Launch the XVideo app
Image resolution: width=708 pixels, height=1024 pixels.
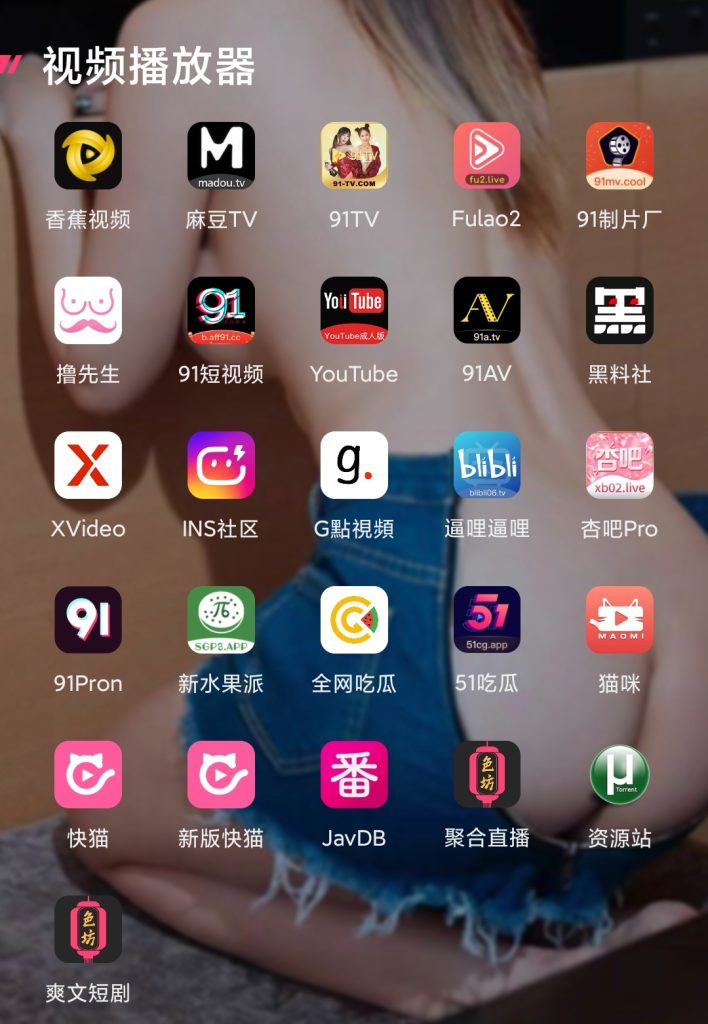(88, 465)
